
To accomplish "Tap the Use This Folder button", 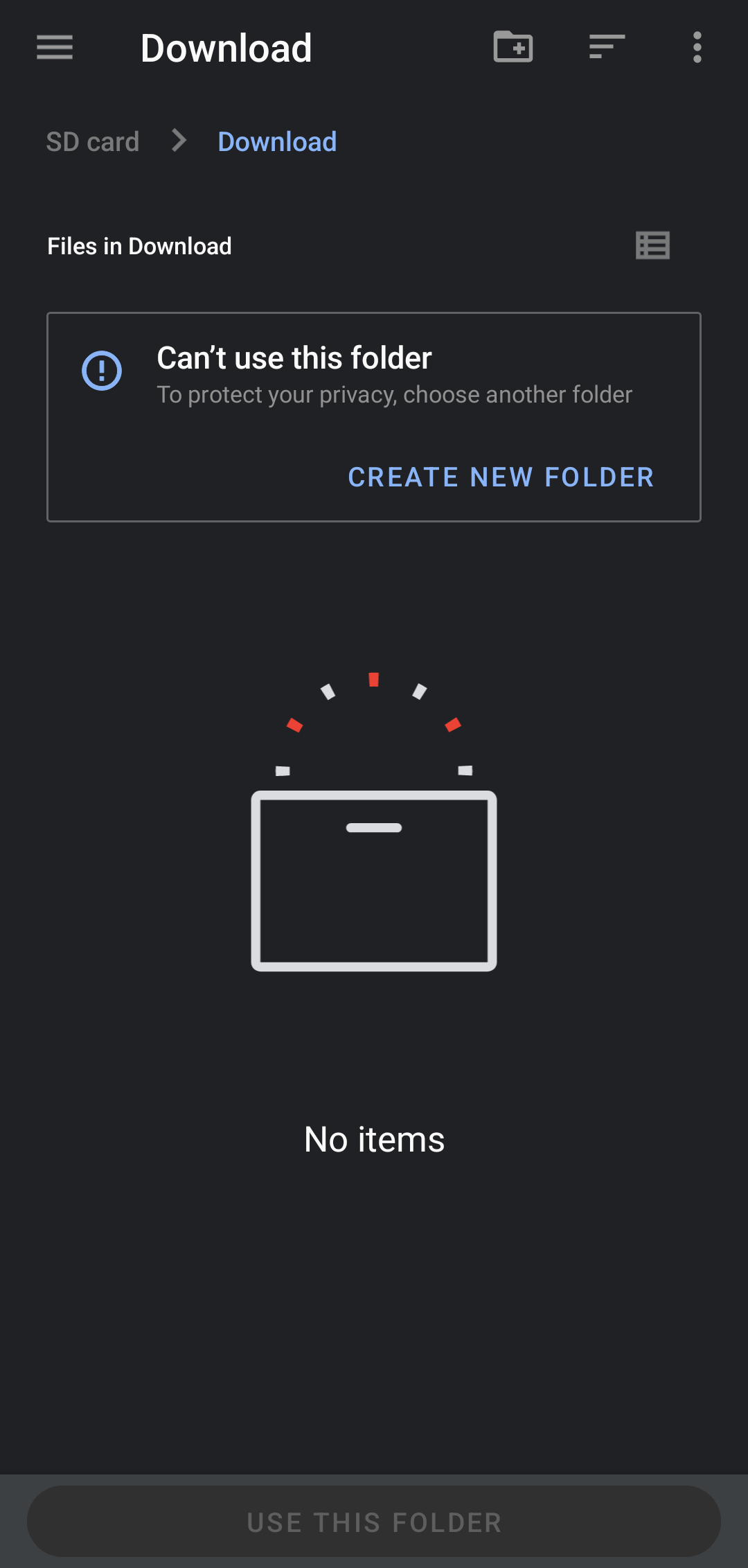I will (374, 1522).
